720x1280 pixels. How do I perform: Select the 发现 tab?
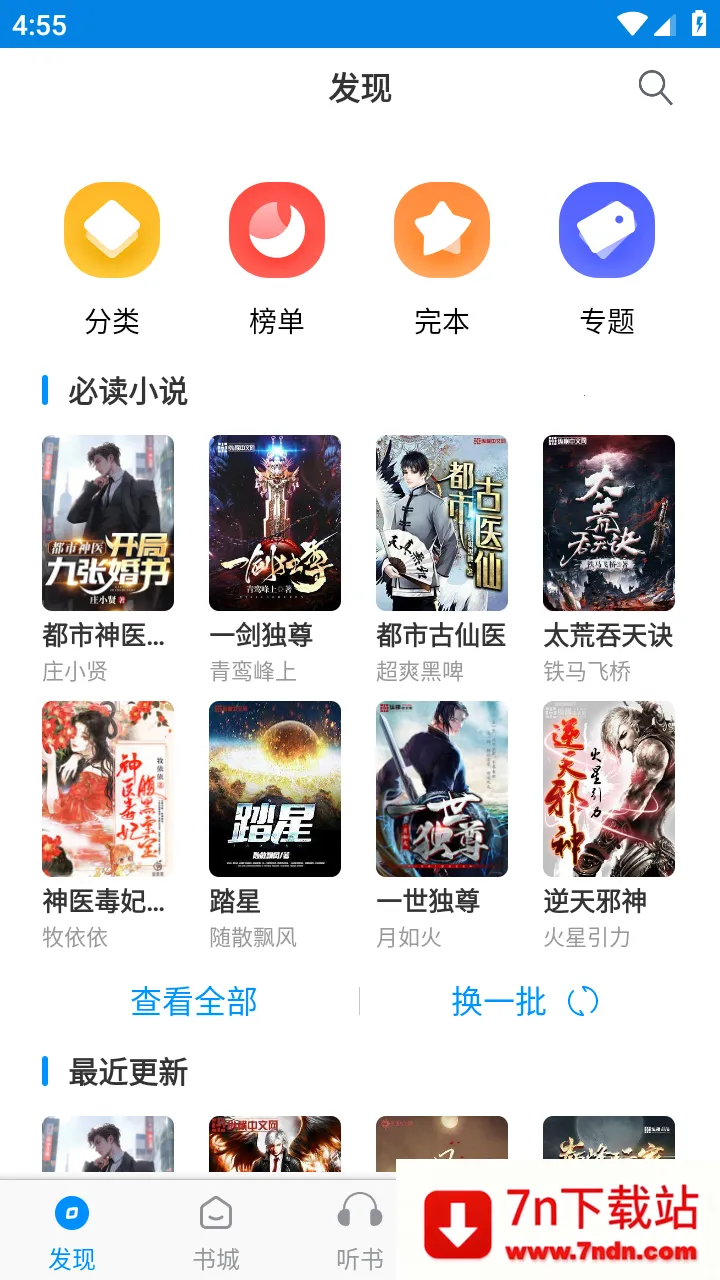pos(72,1231)
